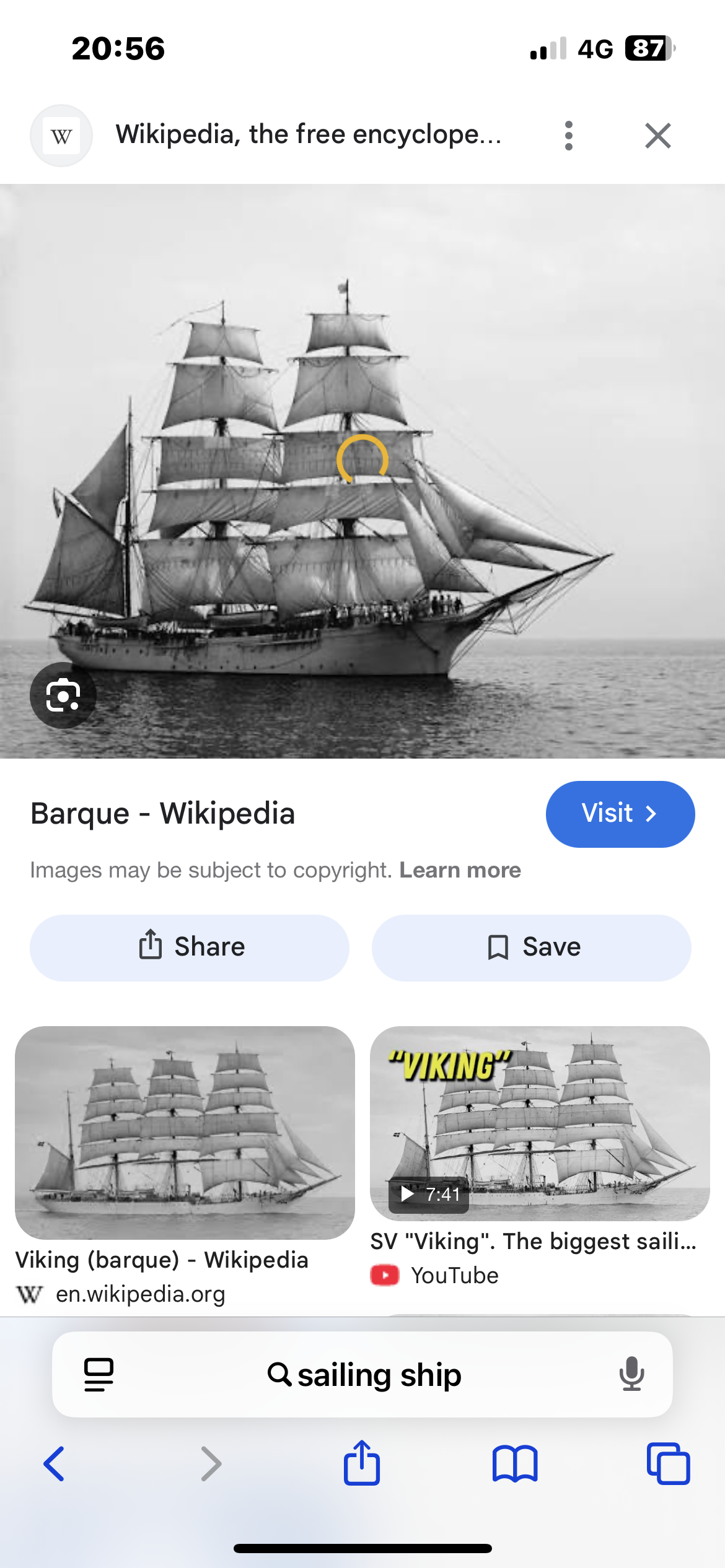Open the page reader menu icon
Image resolution: width=725 pixels, height=1568 pixels.
[99, 1375]
